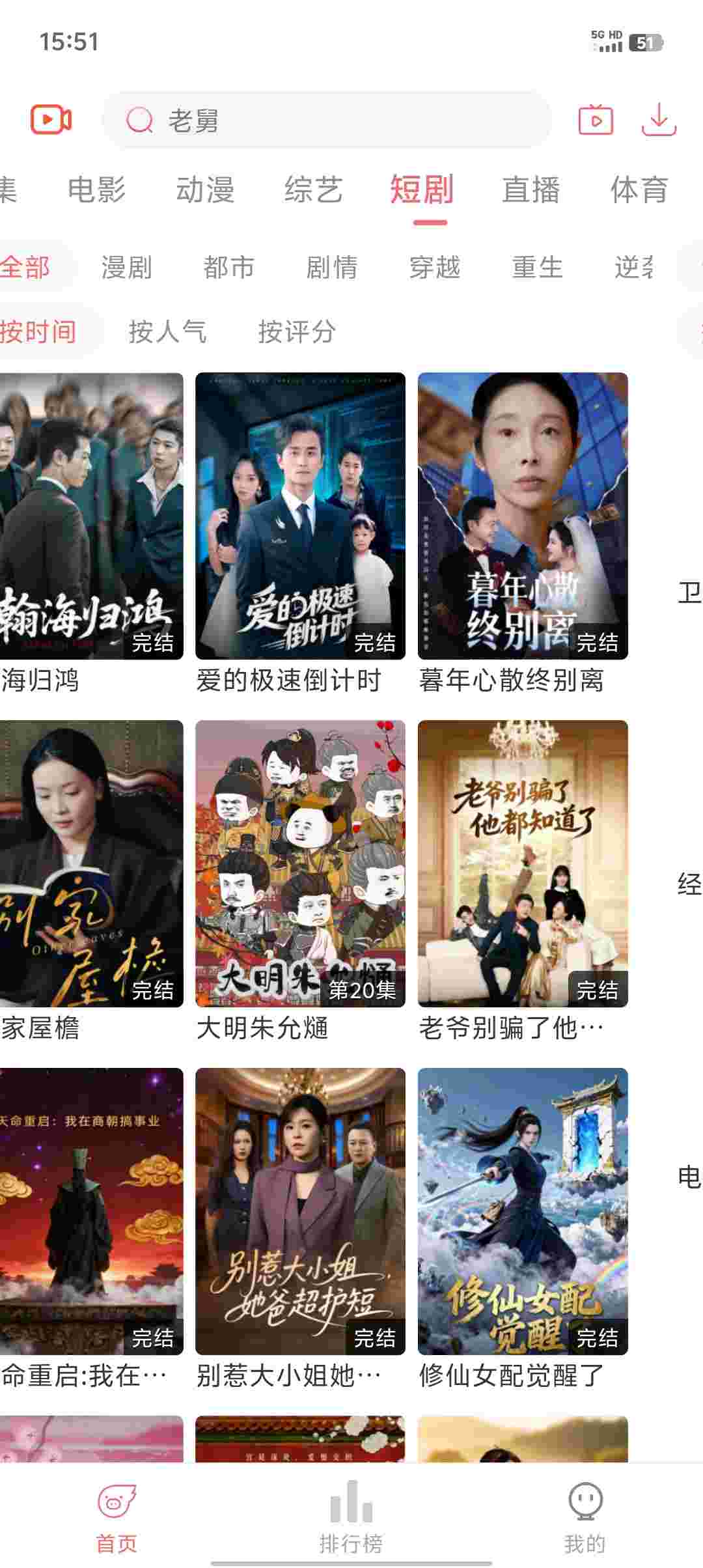Tap the red video camera icon

(x=51, y=120)
